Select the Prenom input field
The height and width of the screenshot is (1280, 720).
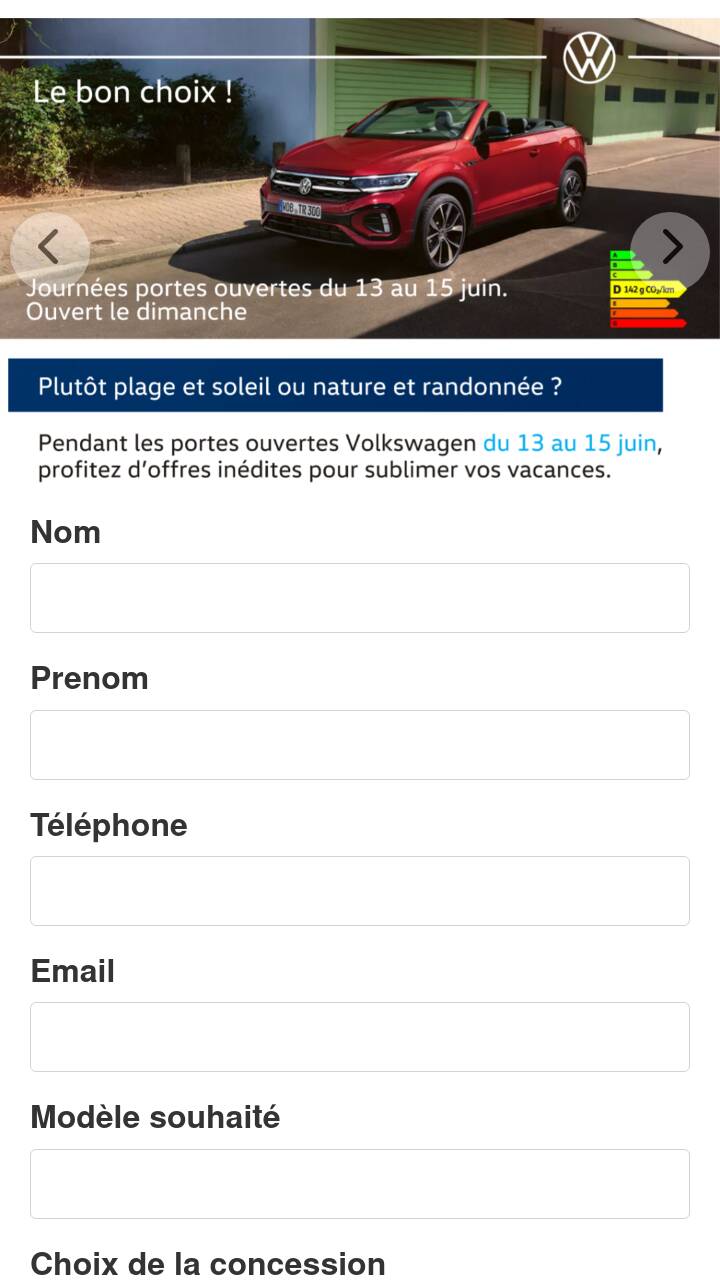(360, 745)
